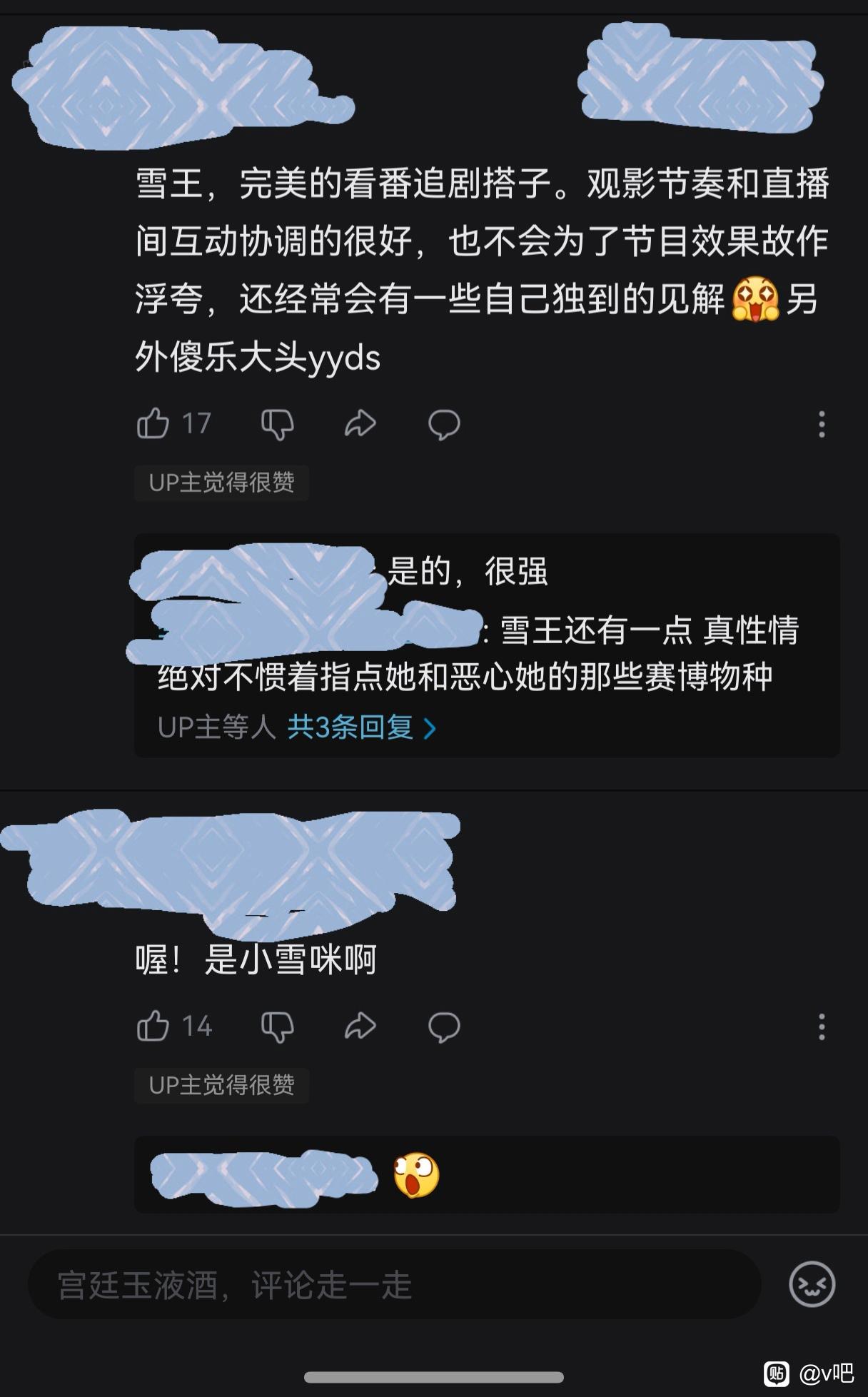Like the 是小雪咪啊 comment

(153, 1026)
